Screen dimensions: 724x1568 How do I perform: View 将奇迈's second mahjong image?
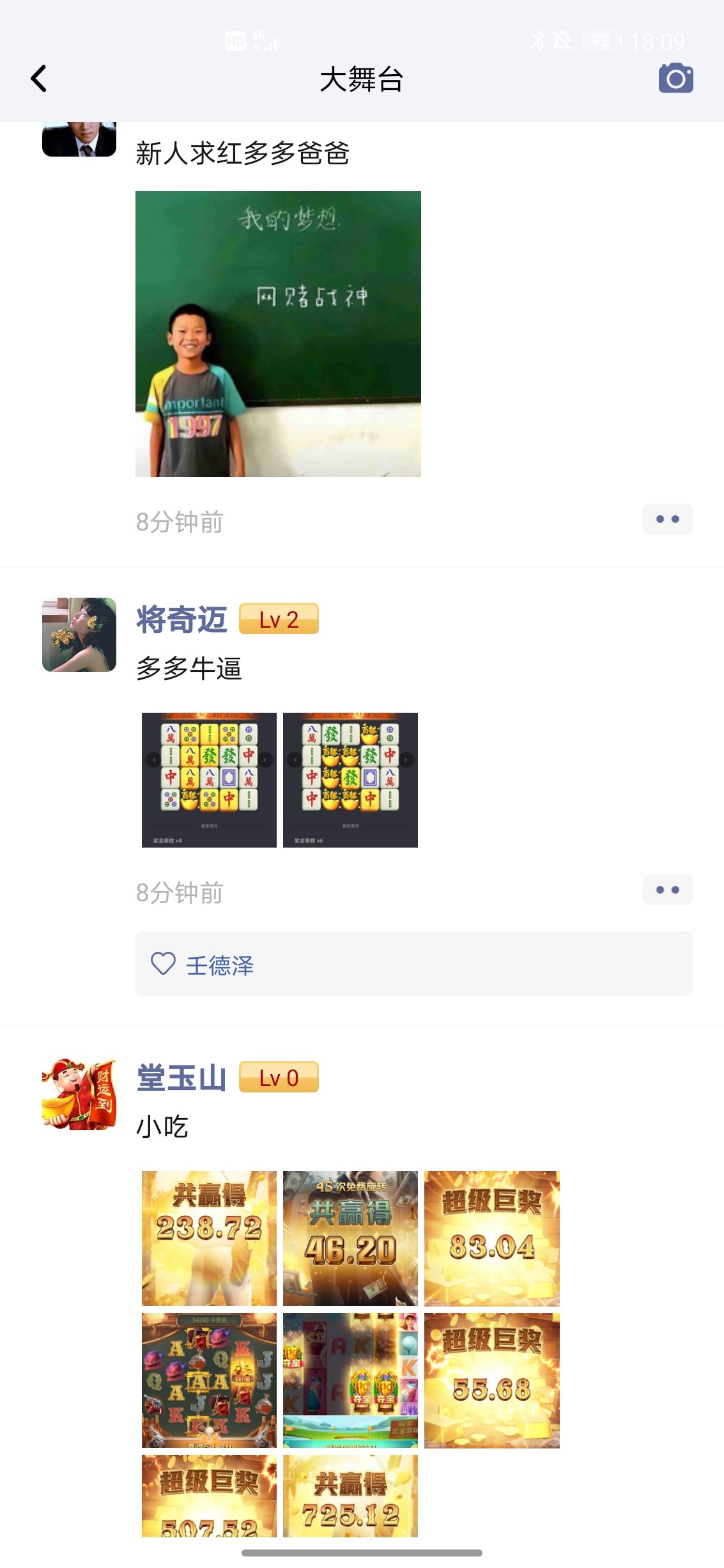[350, 780]
